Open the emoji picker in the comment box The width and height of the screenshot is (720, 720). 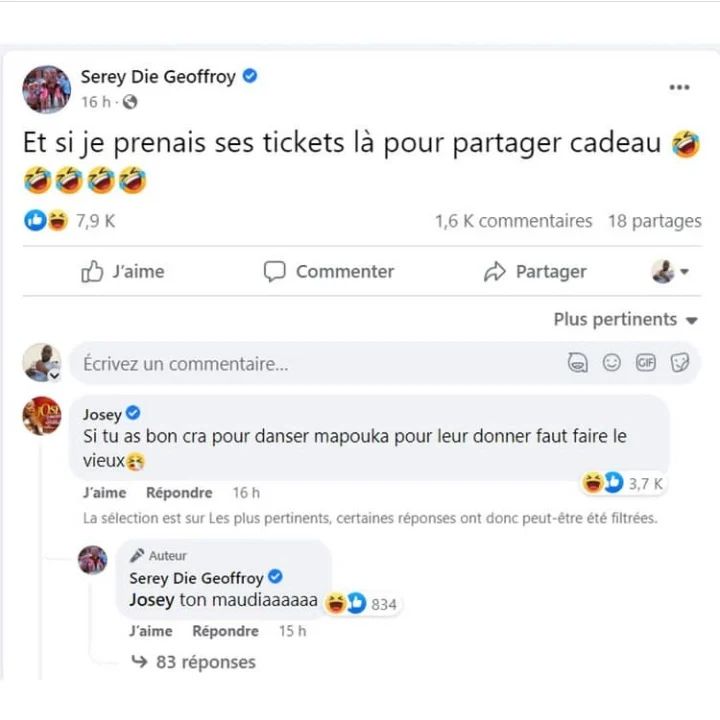pyautogui.click(x=612, y=364)
